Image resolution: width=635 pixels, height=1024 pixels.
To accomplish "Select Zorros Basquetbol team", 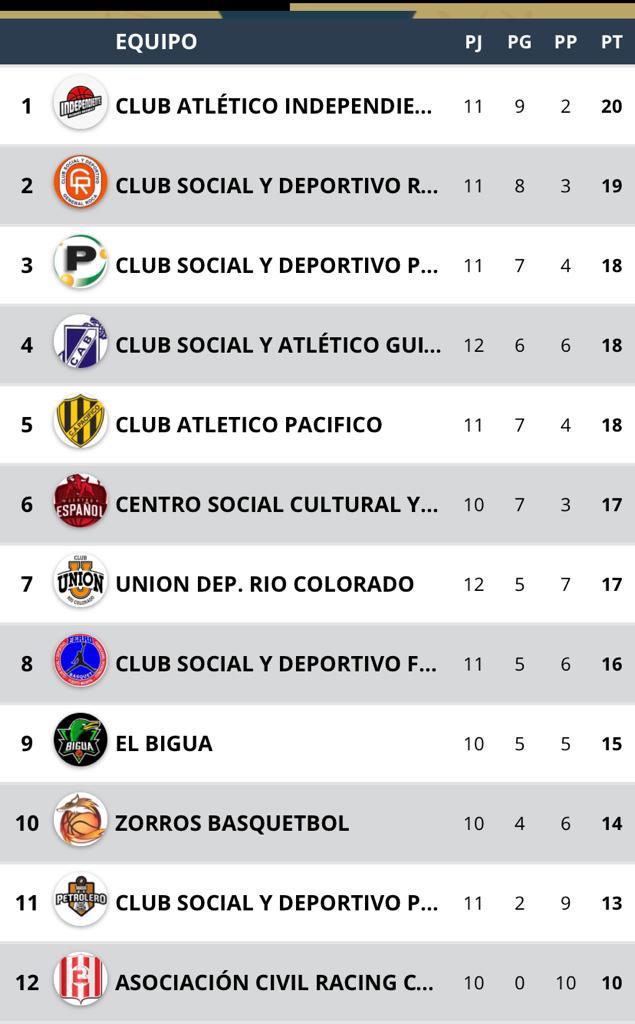I will coord(232,823).
